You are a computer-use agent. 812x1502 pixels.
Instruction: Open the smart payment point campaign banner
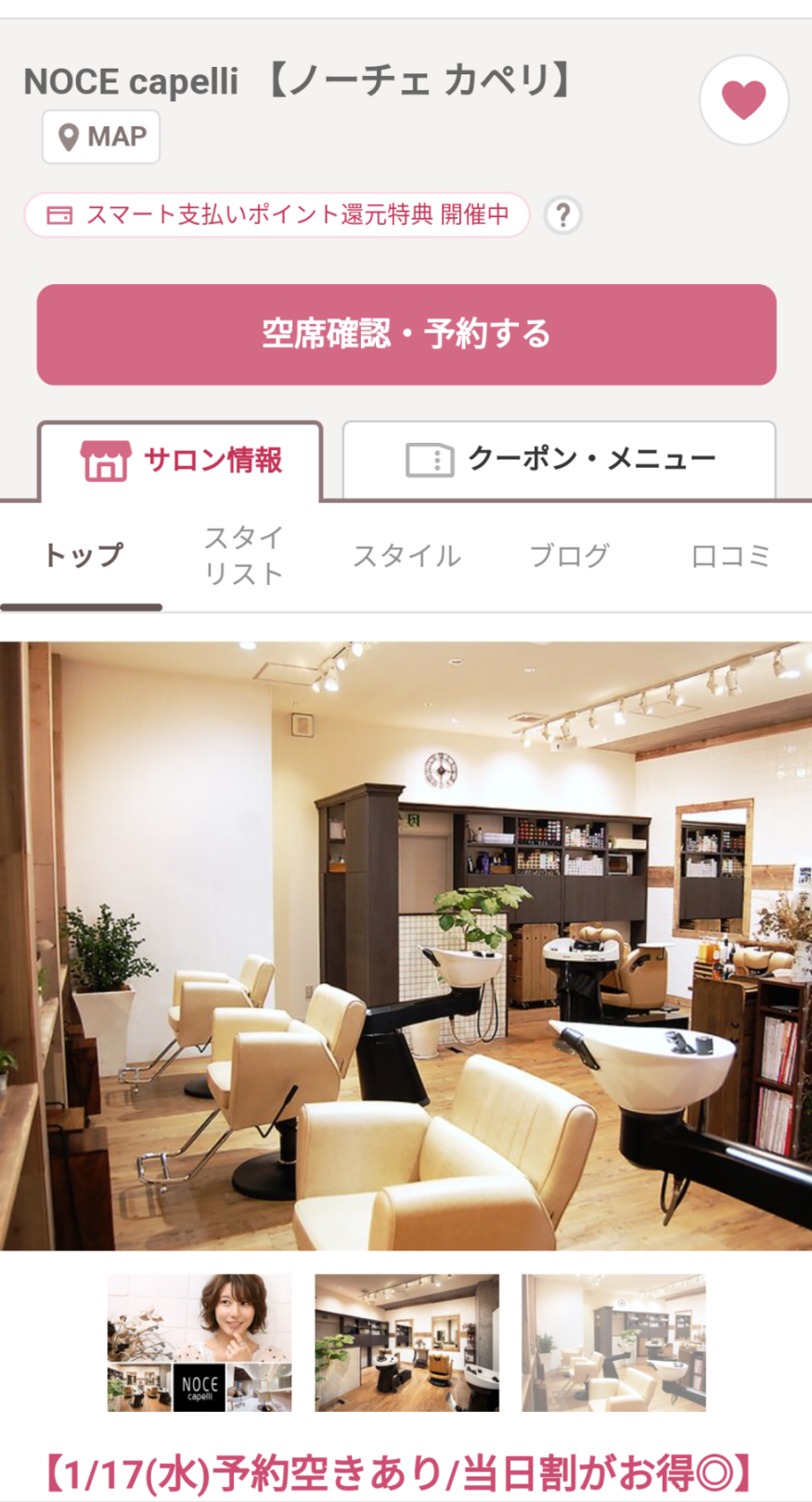(277, 215)
